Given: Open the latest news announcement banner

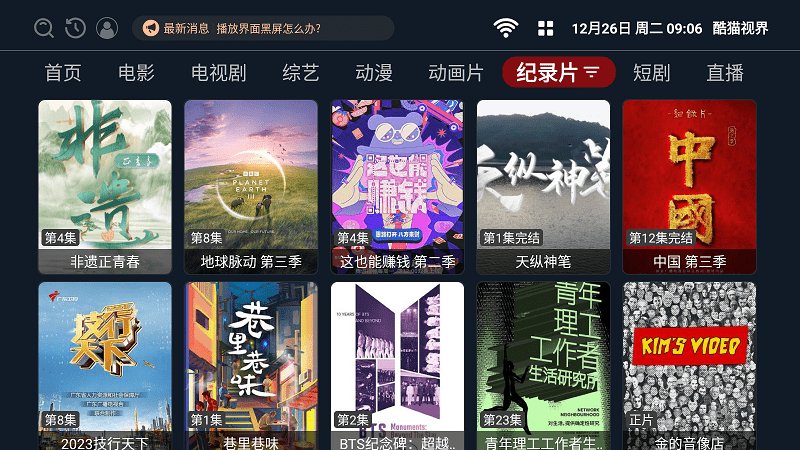Looking at the screenshot, I should point(262,28).
